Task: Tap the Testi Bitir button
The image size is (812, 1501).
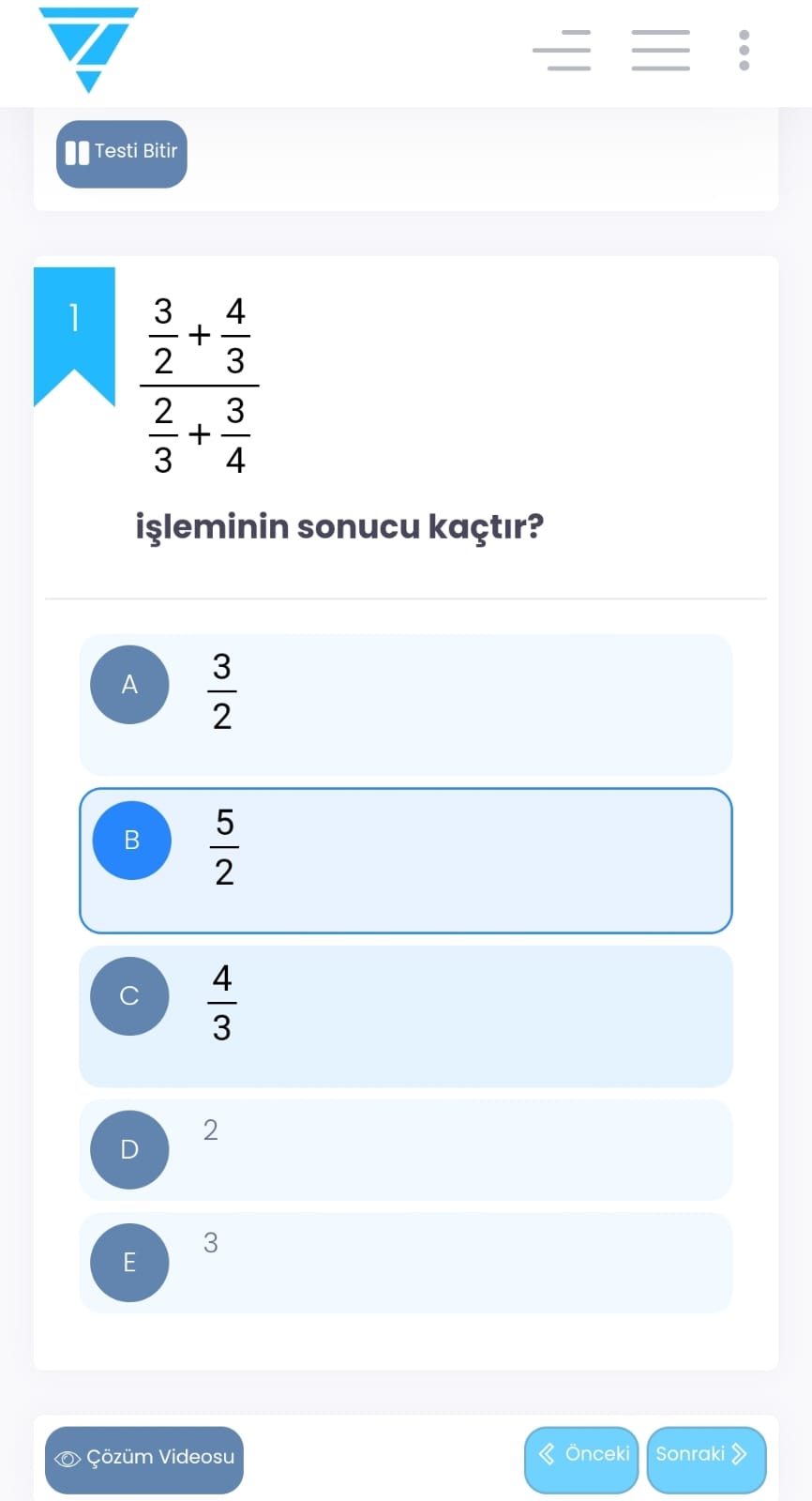Action: point(122,153)
